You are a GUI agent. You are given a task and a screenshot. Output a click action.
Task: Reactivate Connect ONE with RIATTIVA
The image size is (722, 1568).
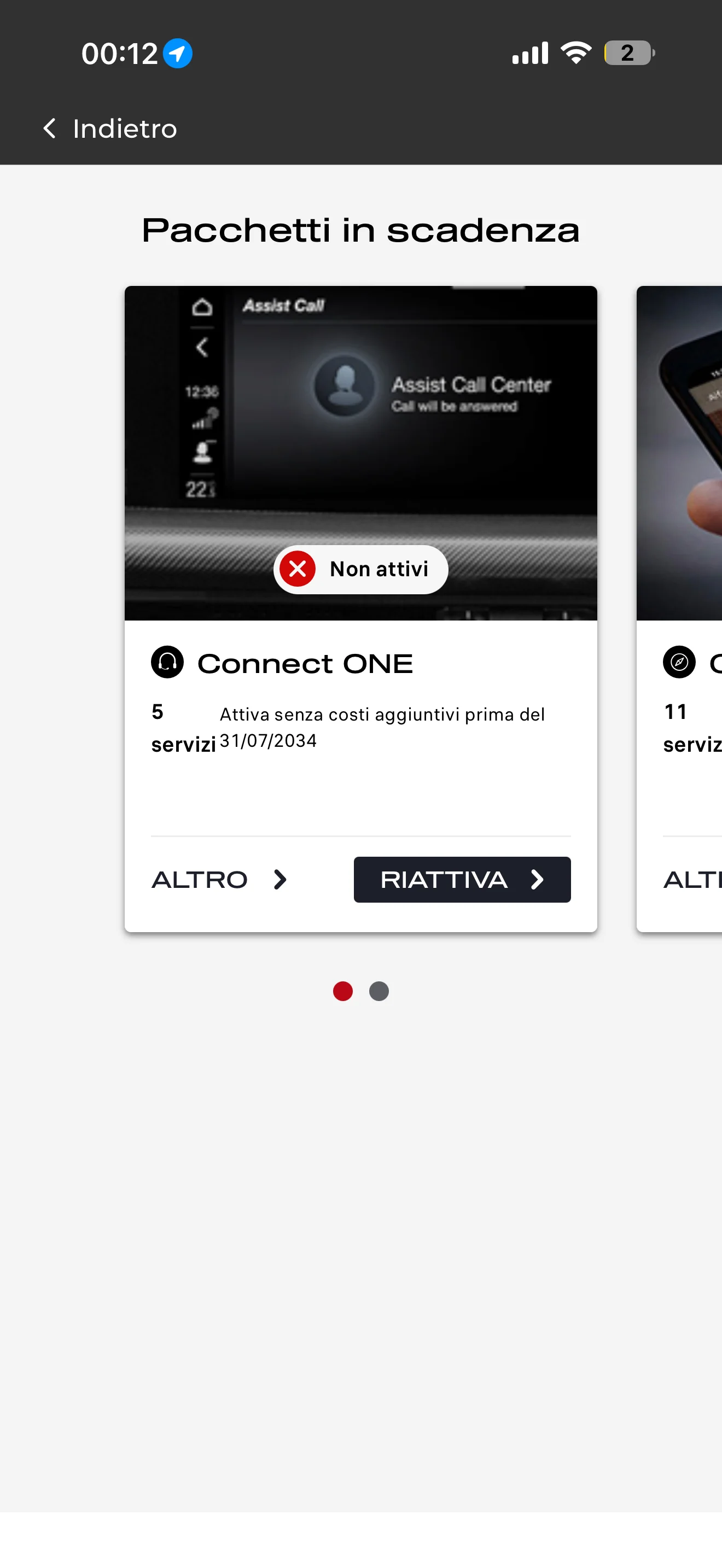462,879
